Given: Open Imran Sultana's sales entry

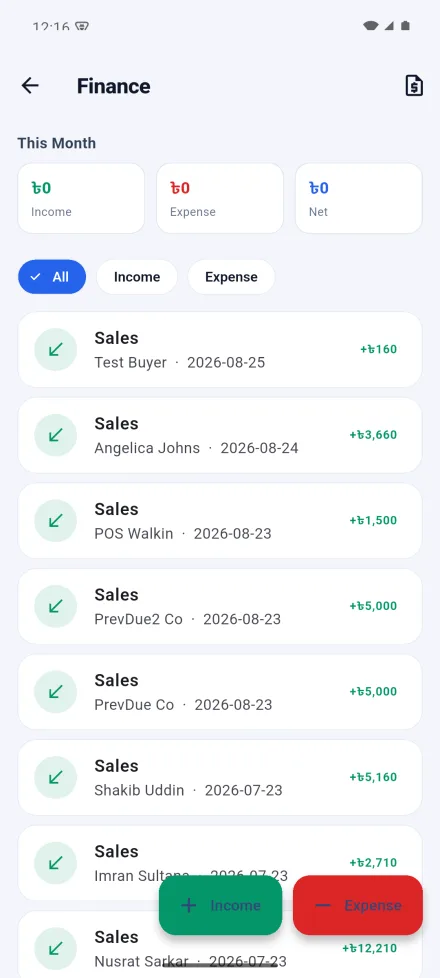Looking at the screenshot, I should tap(87, 863).
